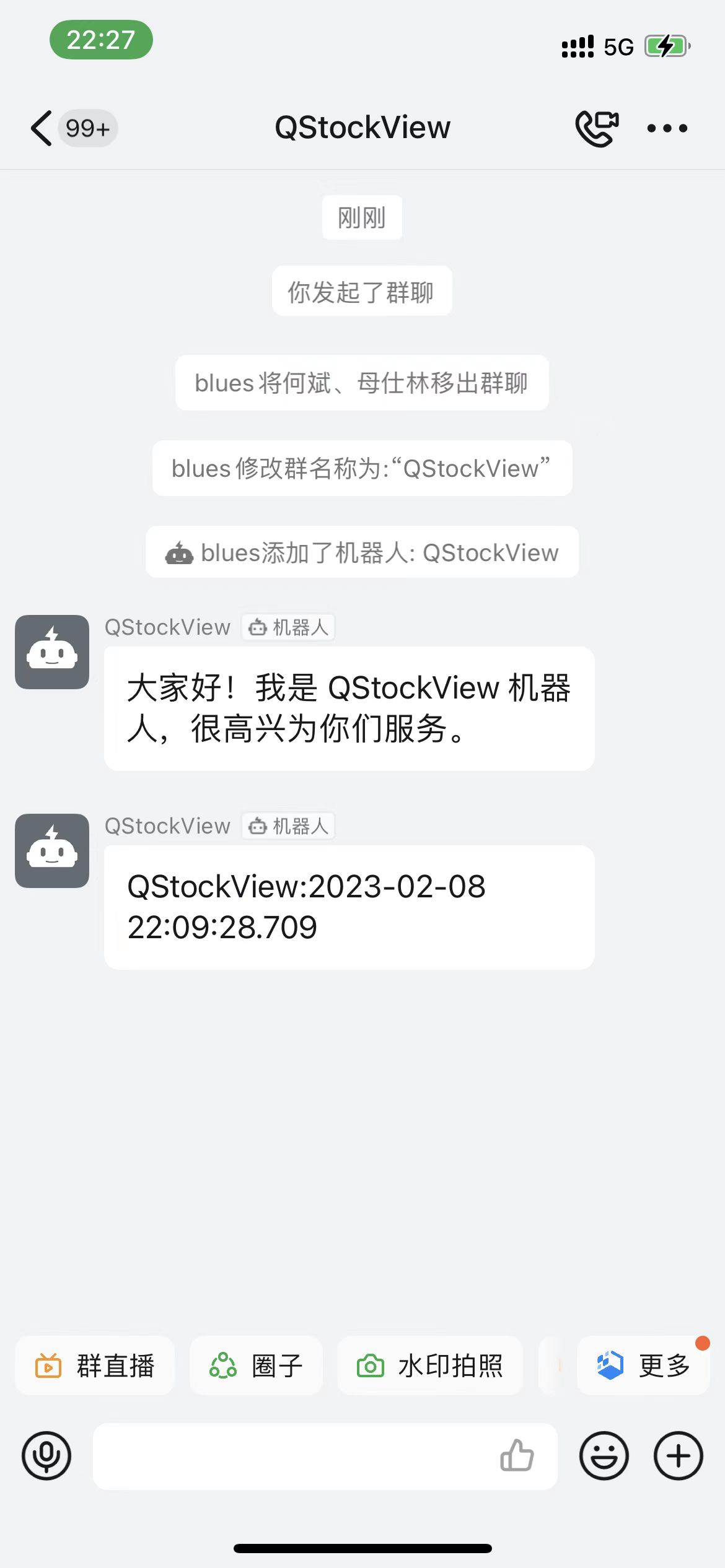Go back to the chat list
Viewport: 725px width, 1568px height.
[42, 128]
